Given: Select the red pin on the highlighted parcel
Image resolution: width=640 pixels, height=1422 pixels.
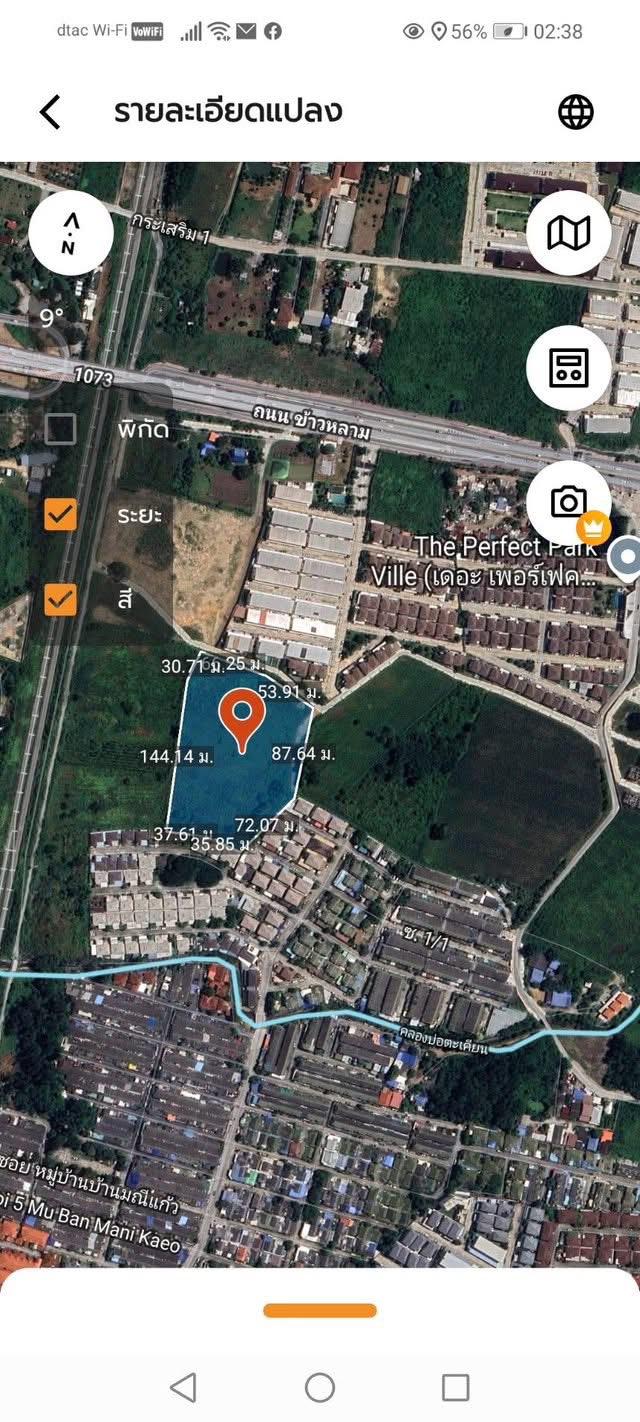Looking at the screenshot, I should tap(242, 716).
